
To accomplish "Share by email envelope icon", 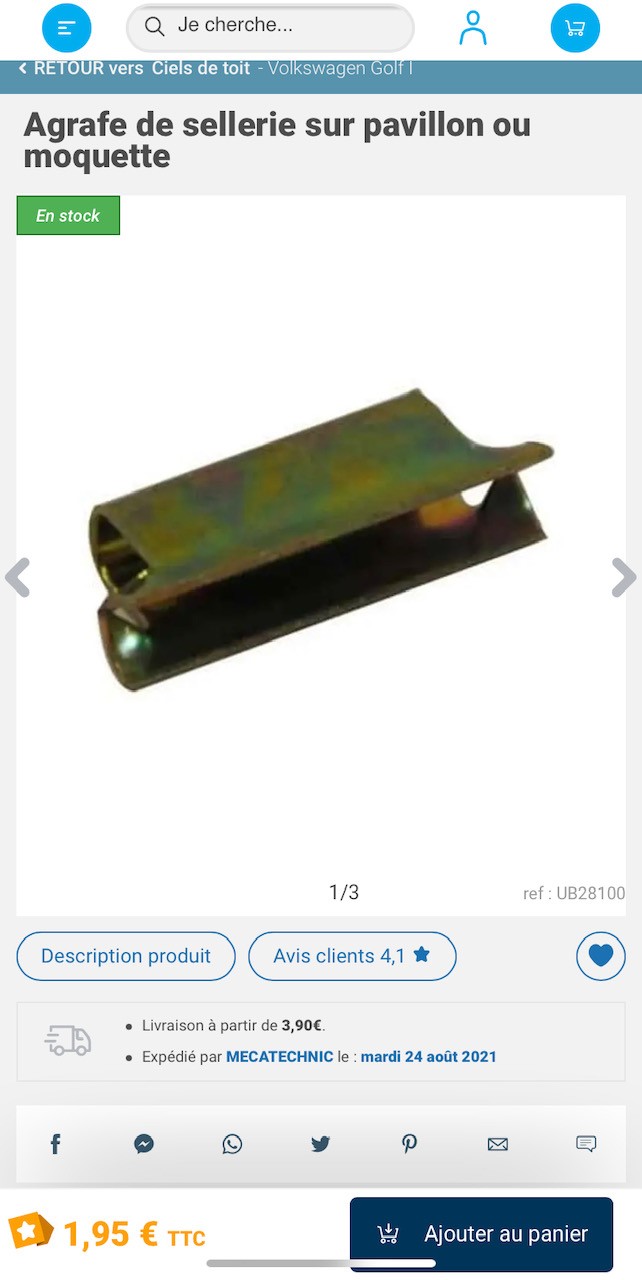I will click(497, 1144).
